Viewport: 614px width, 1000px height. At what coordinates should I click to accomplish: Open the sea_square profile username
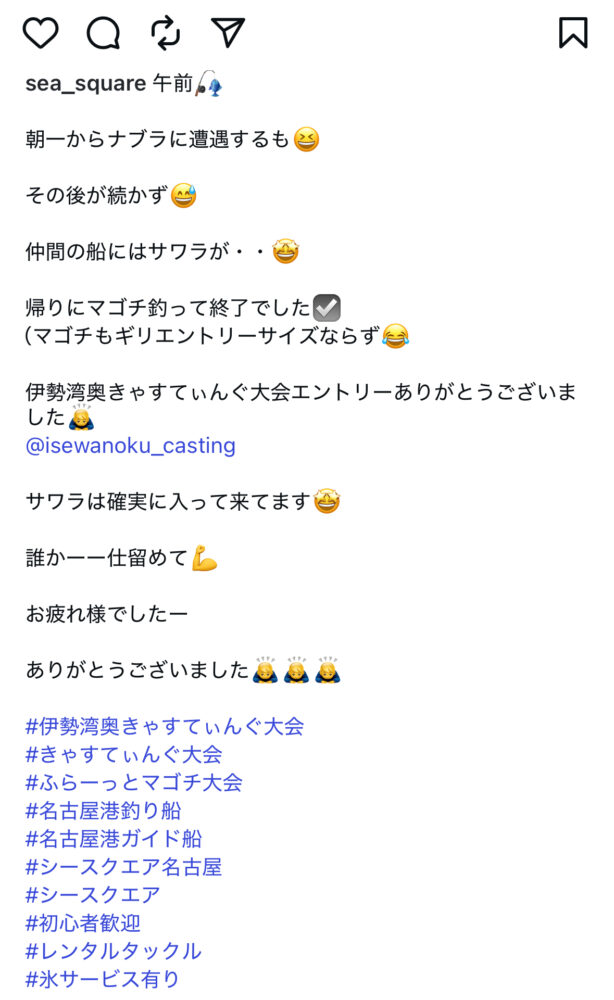tap(86, 84)
